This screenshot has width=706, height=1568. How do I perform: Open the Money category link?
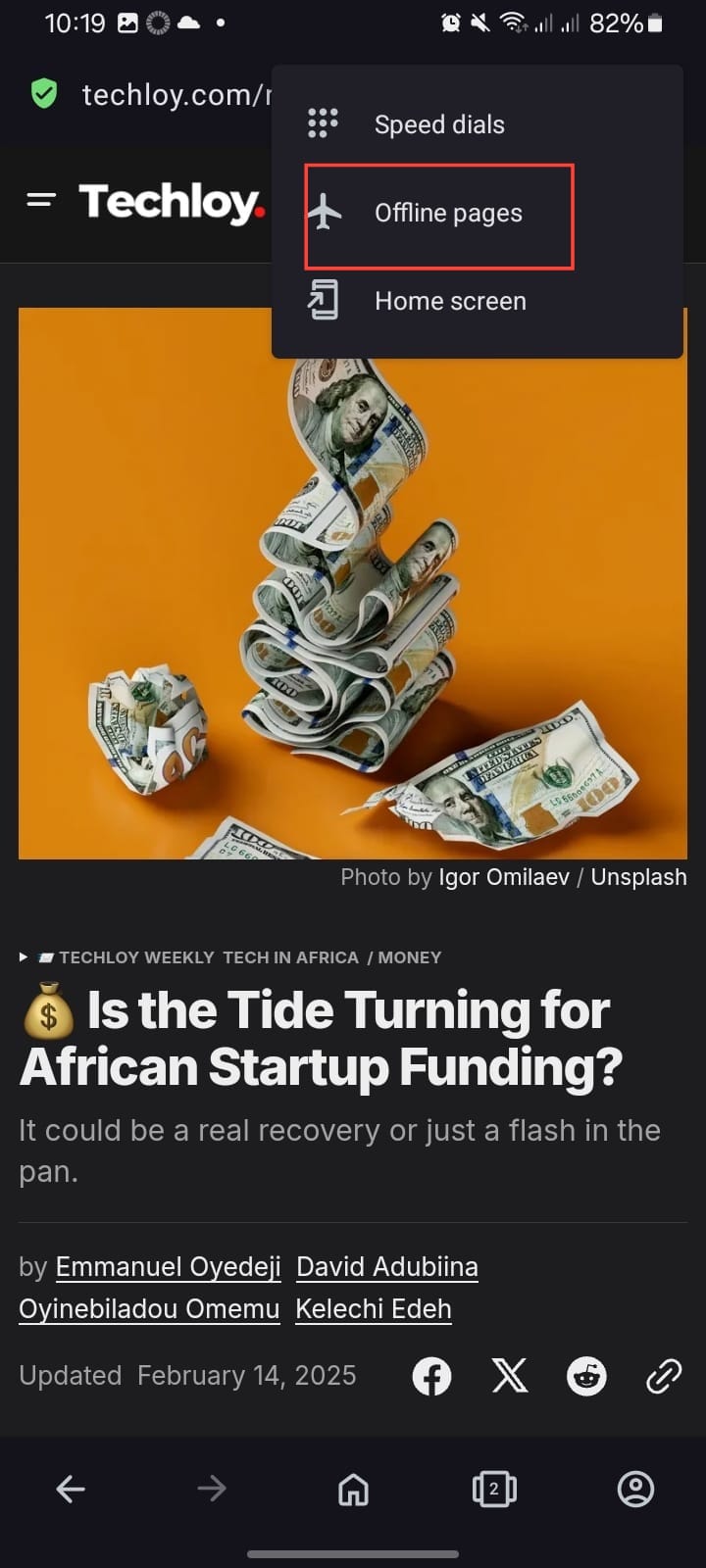[409, 957]
